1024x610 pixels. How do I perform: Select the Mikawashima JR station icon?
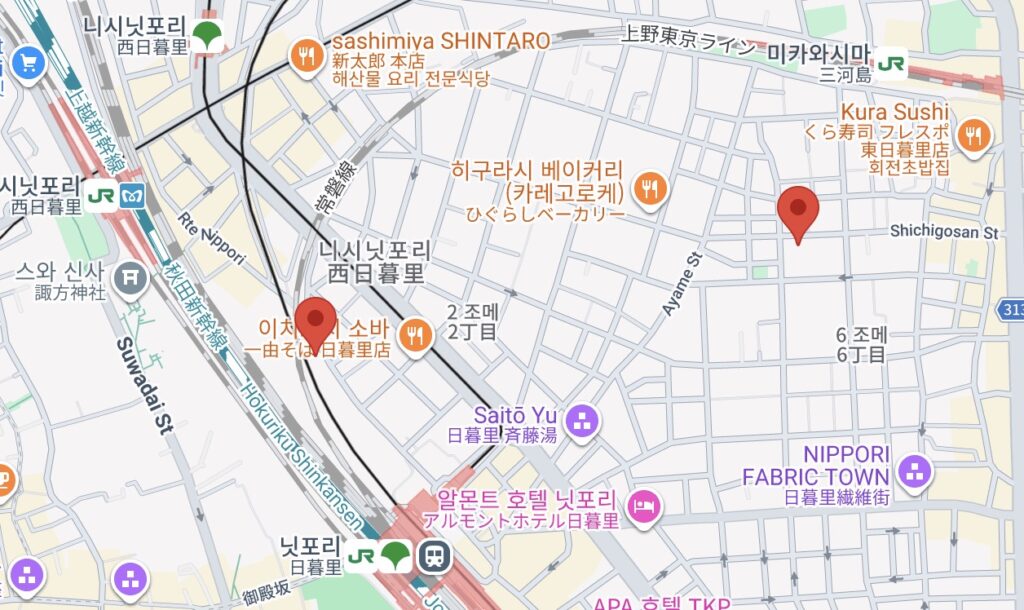point(891,61)
